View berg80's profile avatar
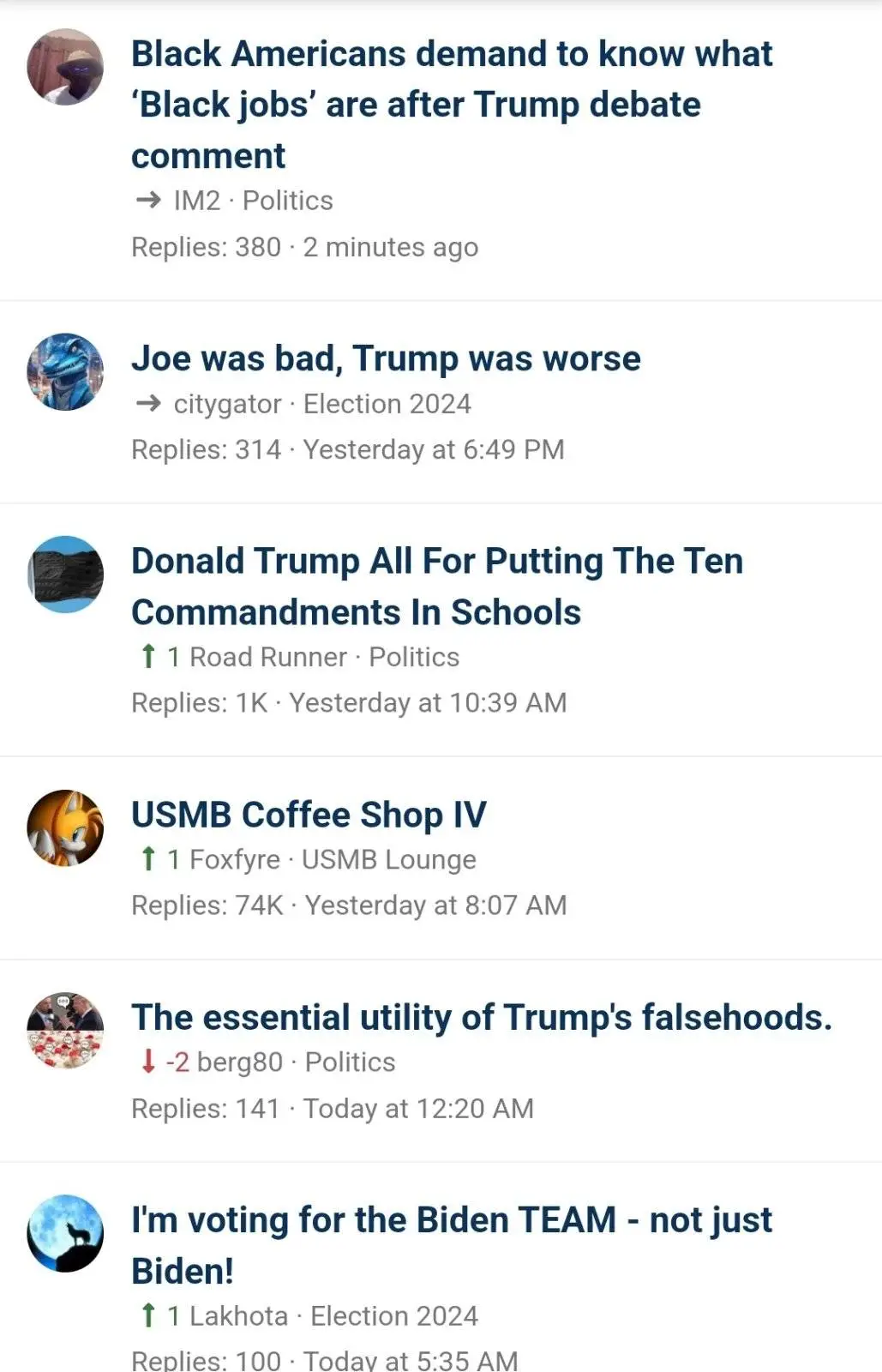Viewport: 882px width, 1372px height. tap(65, 1030)
